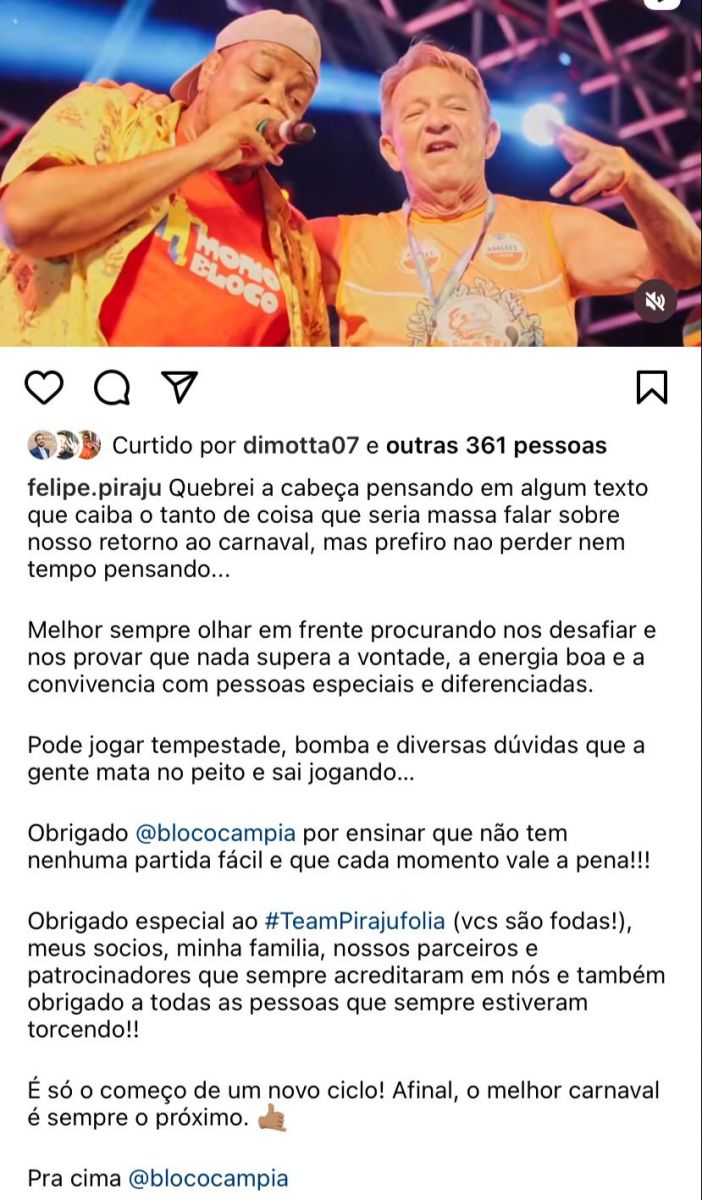Unmute the video sound
This screenshot has height=1200, width=702.
pos(656,301)
